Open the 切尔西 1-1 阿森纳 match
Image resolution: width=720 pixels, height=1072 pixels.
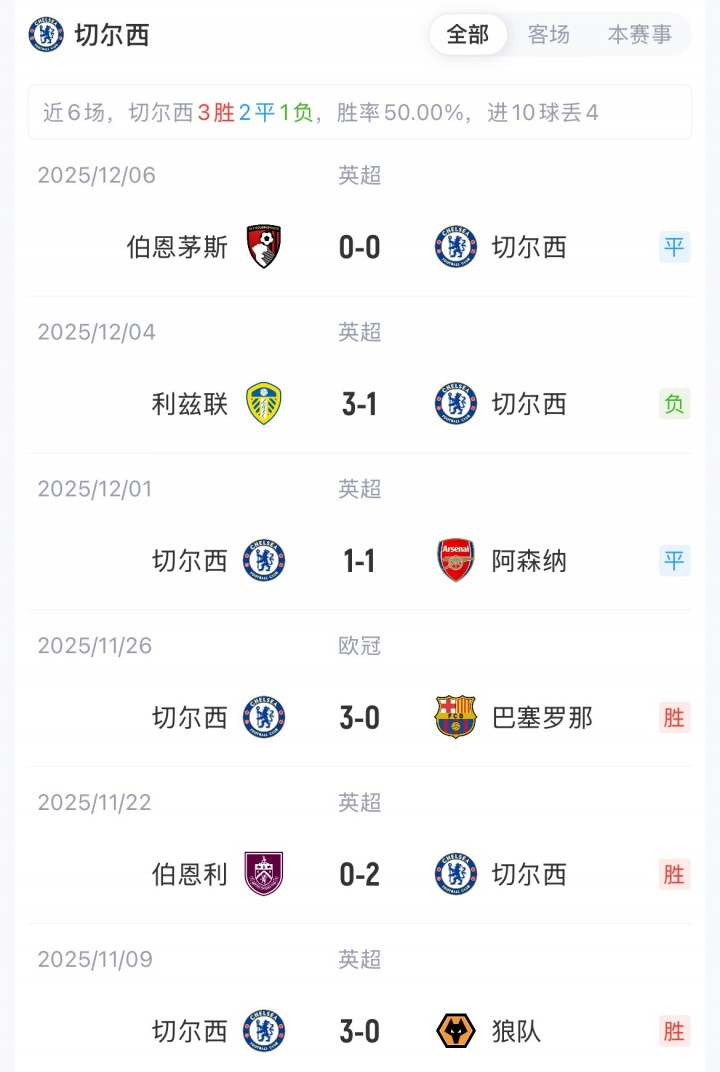tap(360, 561)
